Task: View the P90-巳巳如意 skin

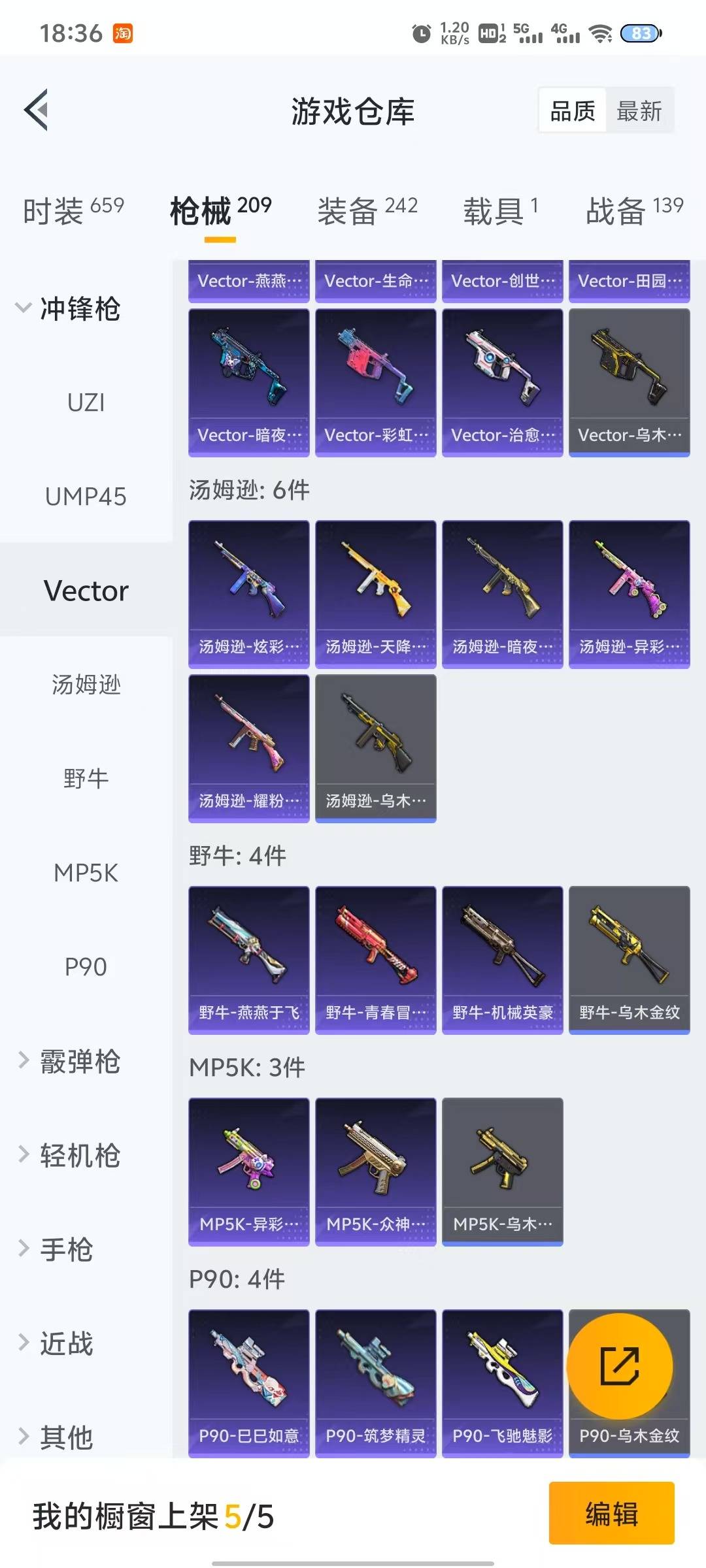Action: (248, 1382)
